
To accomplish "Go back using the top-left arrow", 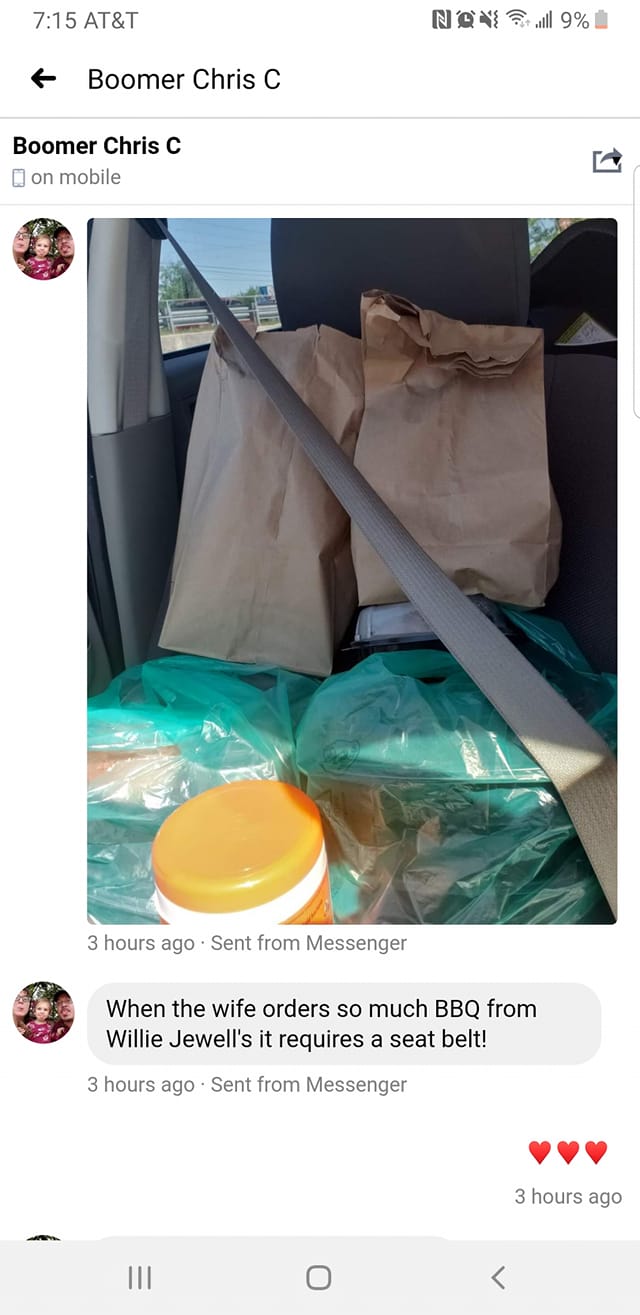I will tap(43, 78).
